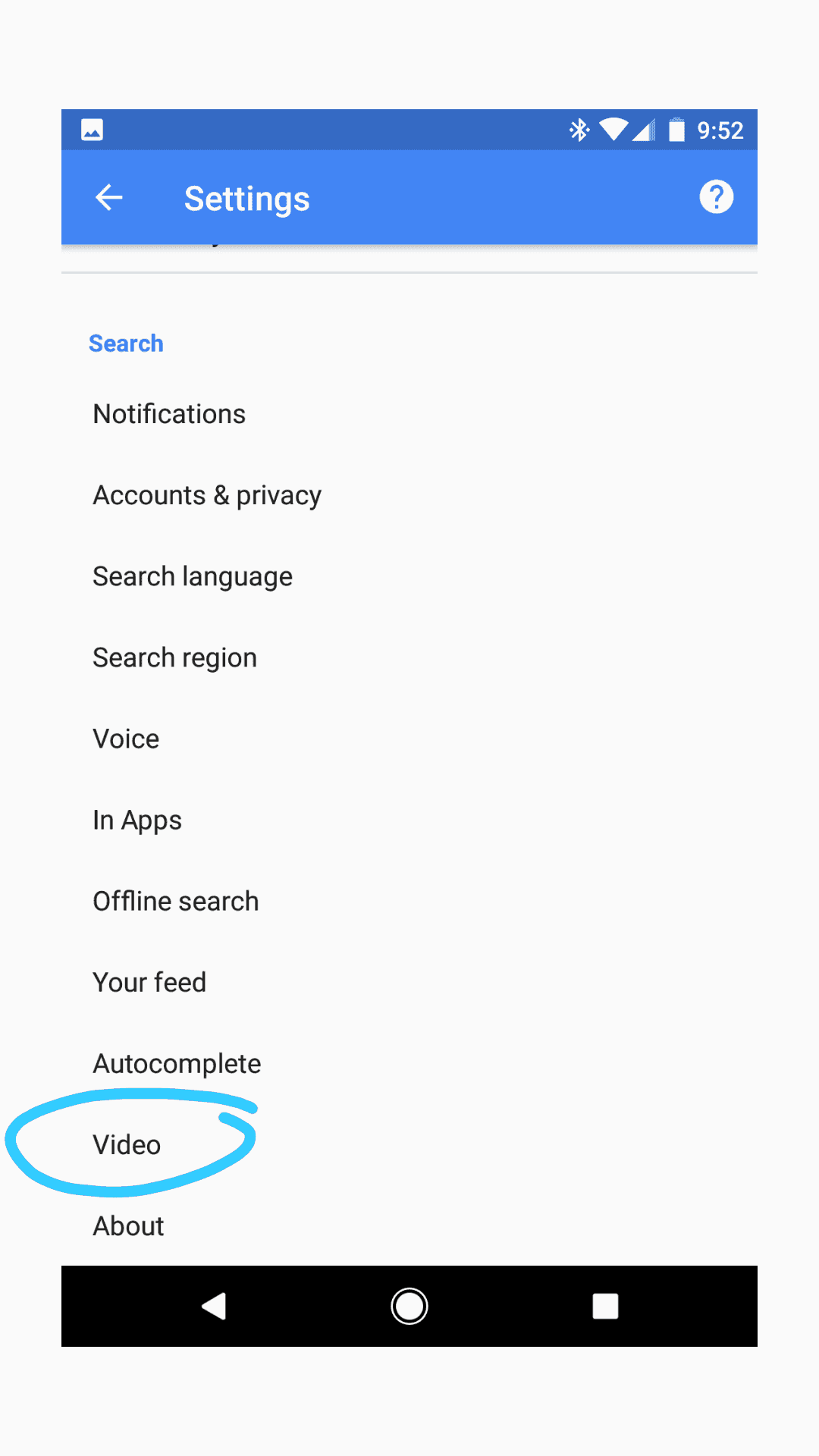The width and height of the screenshot is (819, 1456).
Task: Tap the Home navigation circle button
Action: tap(409, 1307)
